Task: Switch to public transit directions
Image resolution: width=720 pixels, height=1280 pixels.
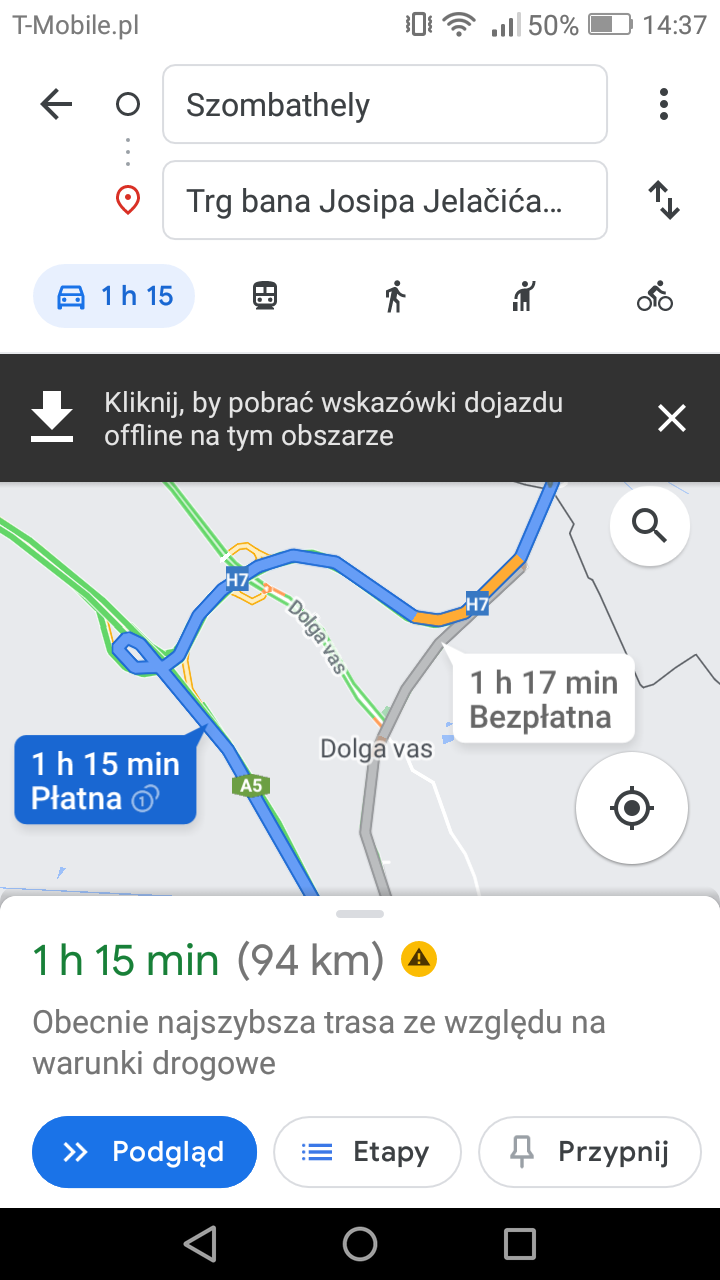Action: [264, 296]
